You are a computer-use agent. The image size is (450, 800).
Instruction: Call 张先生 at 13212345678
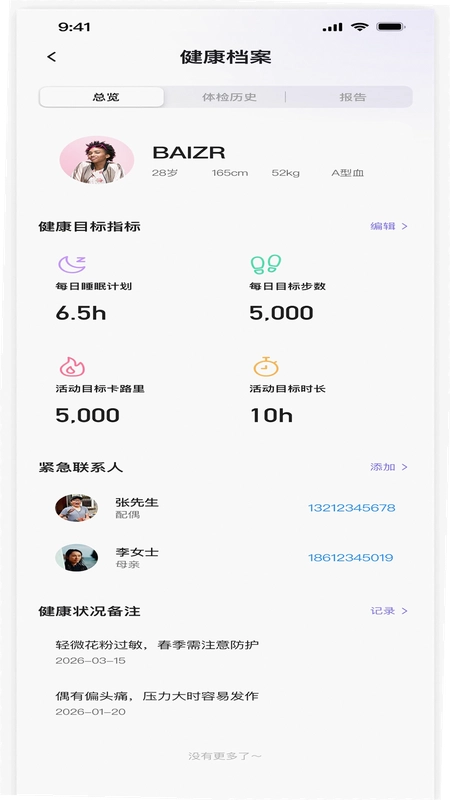coord(352,508)
